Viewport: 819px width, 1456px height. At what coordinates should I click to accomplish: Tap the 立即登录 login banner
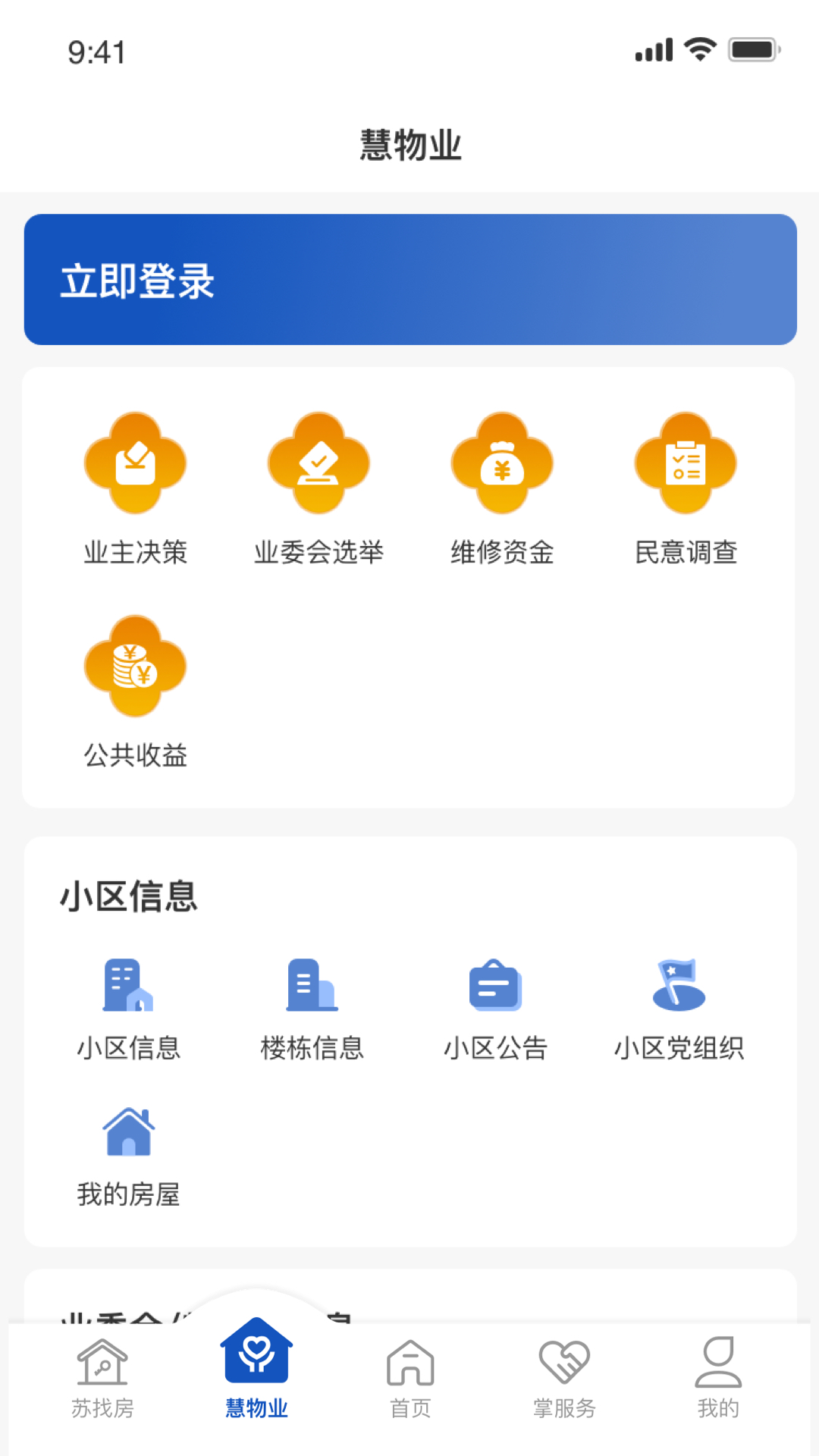click(x=409, y=278)
